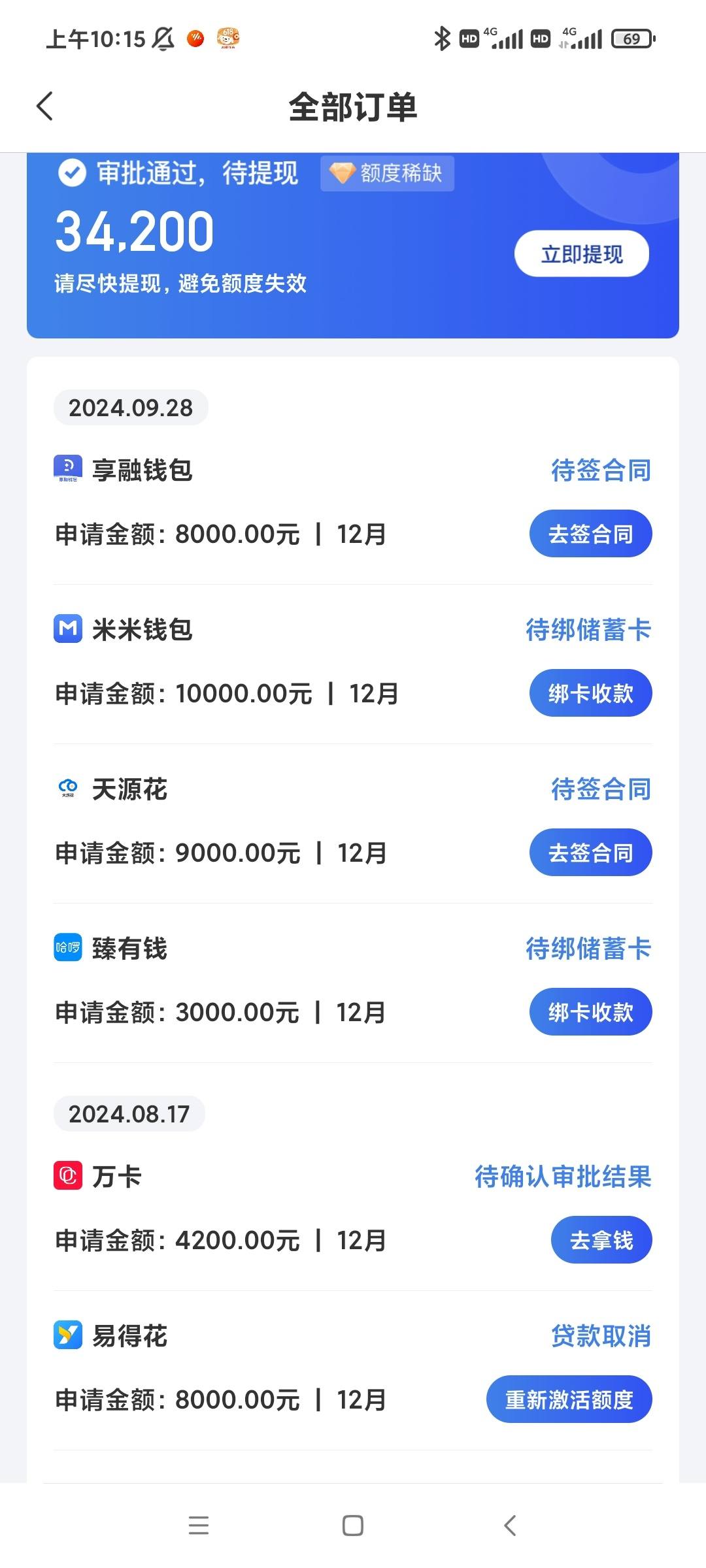Image resolution: width=706 pixels, height=1568 pixels.
Task: Tap the 立即提现 button
Action: [582, 254]
